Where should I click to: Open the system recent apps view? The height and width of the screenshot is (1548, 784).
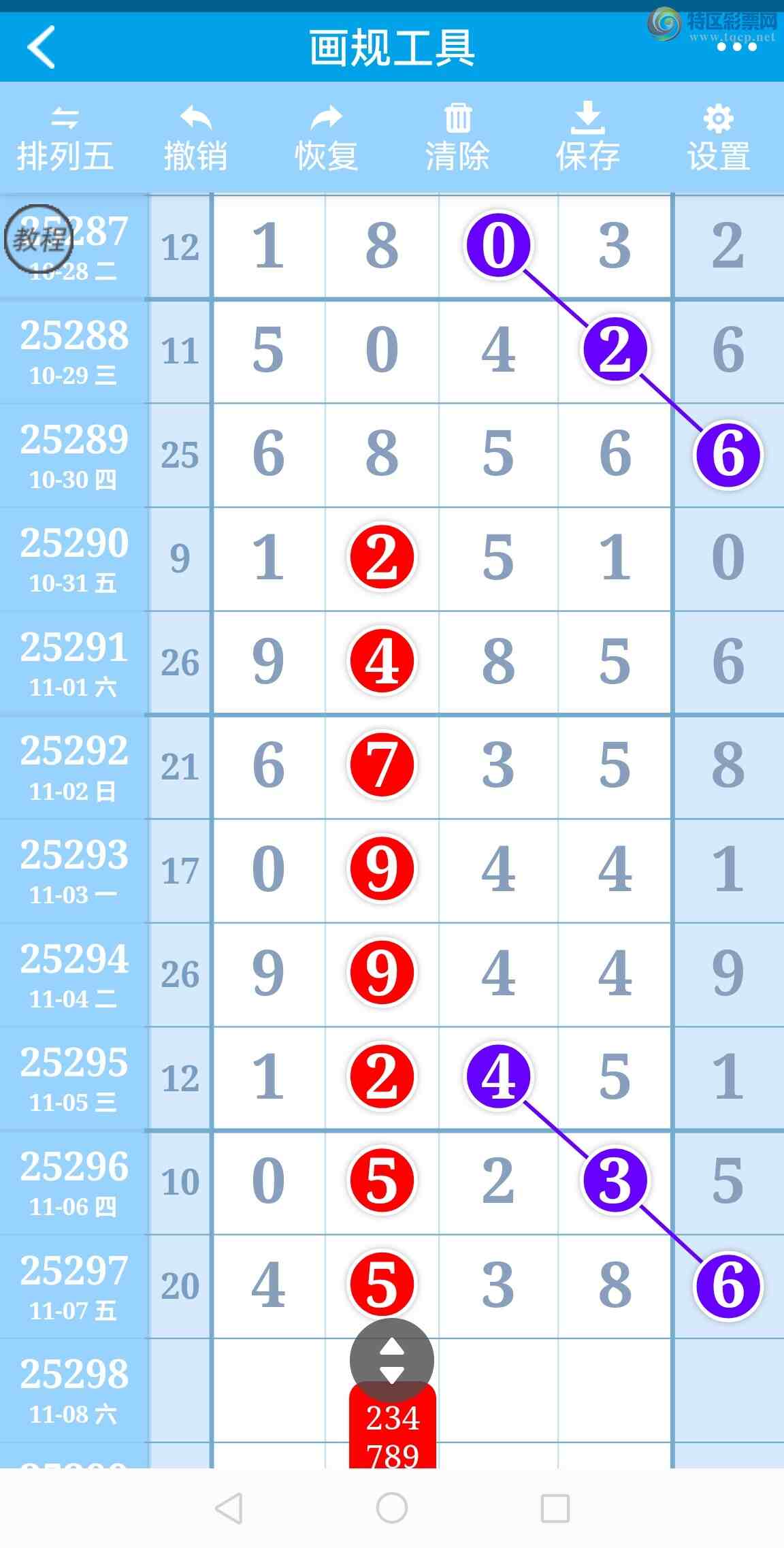click(x=555, y=1508)
